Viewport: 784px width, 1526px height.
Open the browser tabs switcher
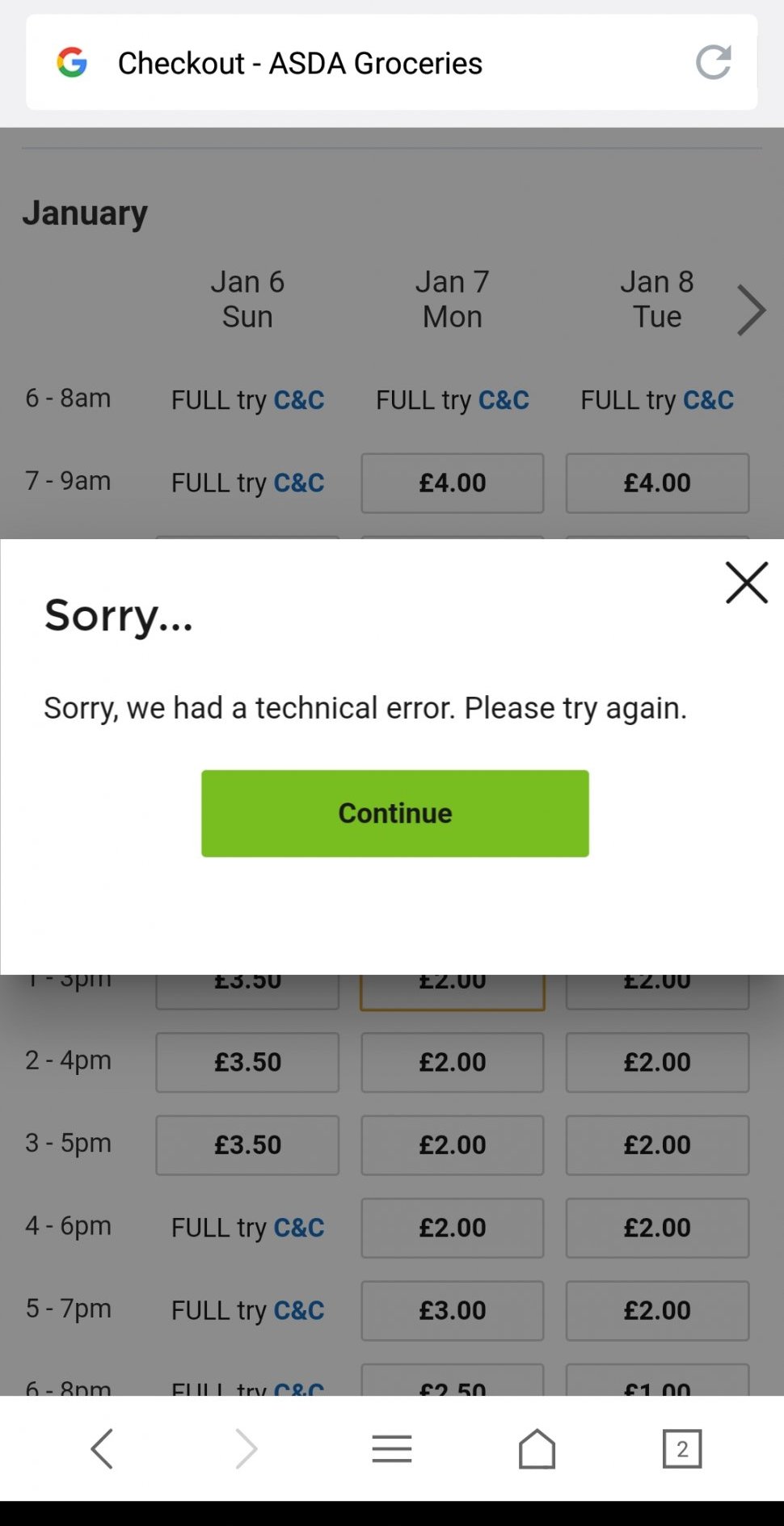(682, 1448)
